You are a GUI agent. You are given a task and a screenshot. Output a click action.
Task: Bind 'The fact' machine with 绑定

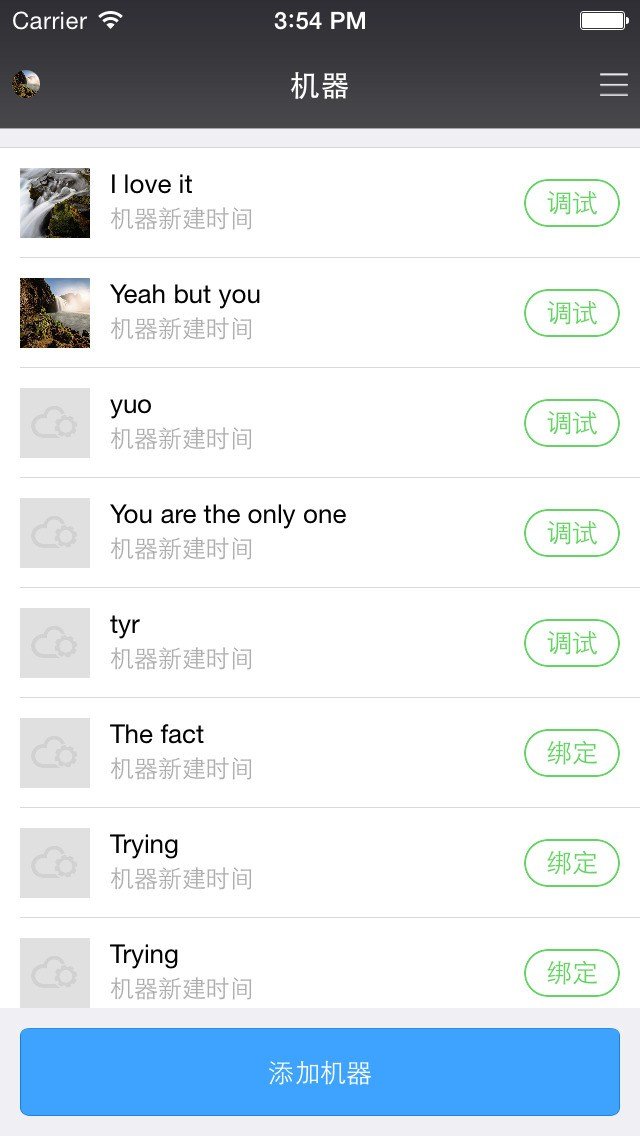[571, 754]
